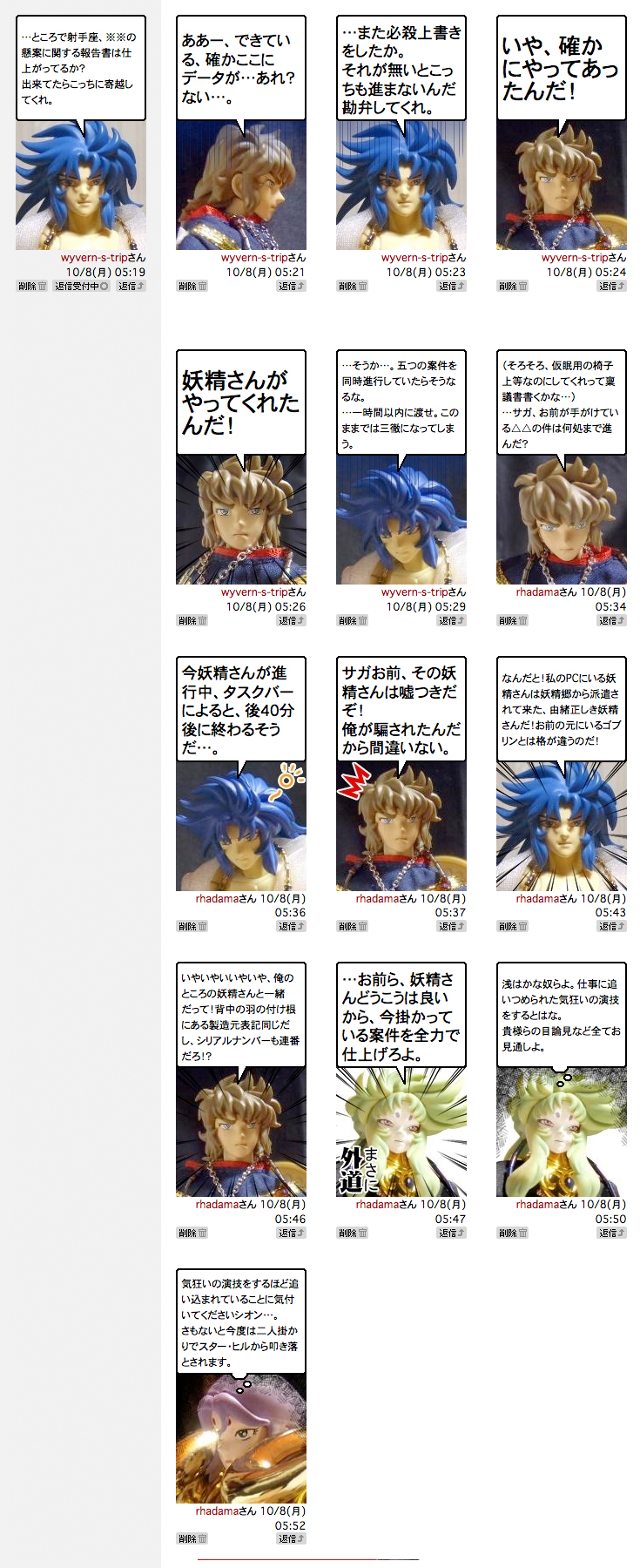Screen dimensions: 640x1568
Task: Remove the 05:29 post with 削除
Action: pyautogui.click(x=352, y=620)
